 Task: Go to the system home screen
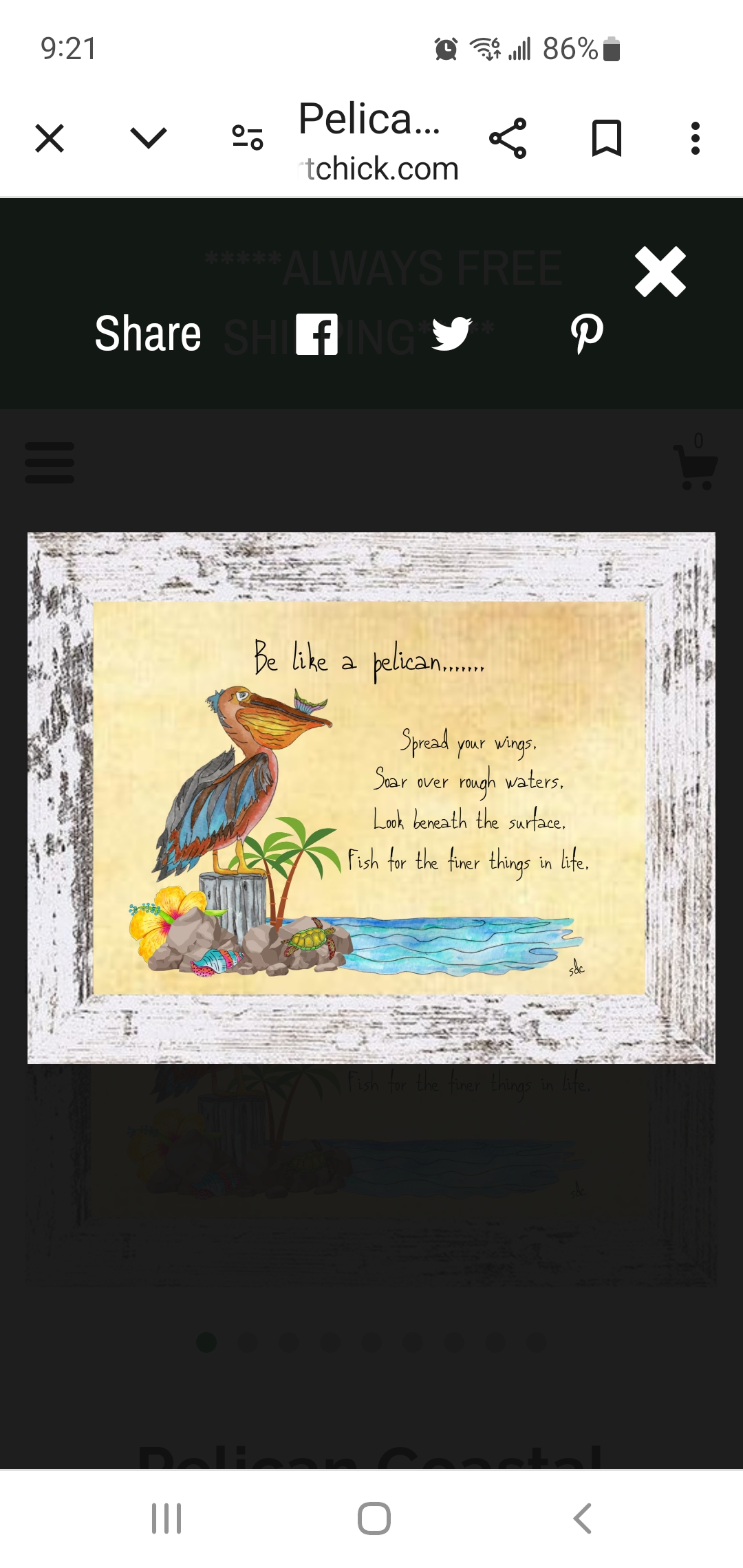(374, 1518)
